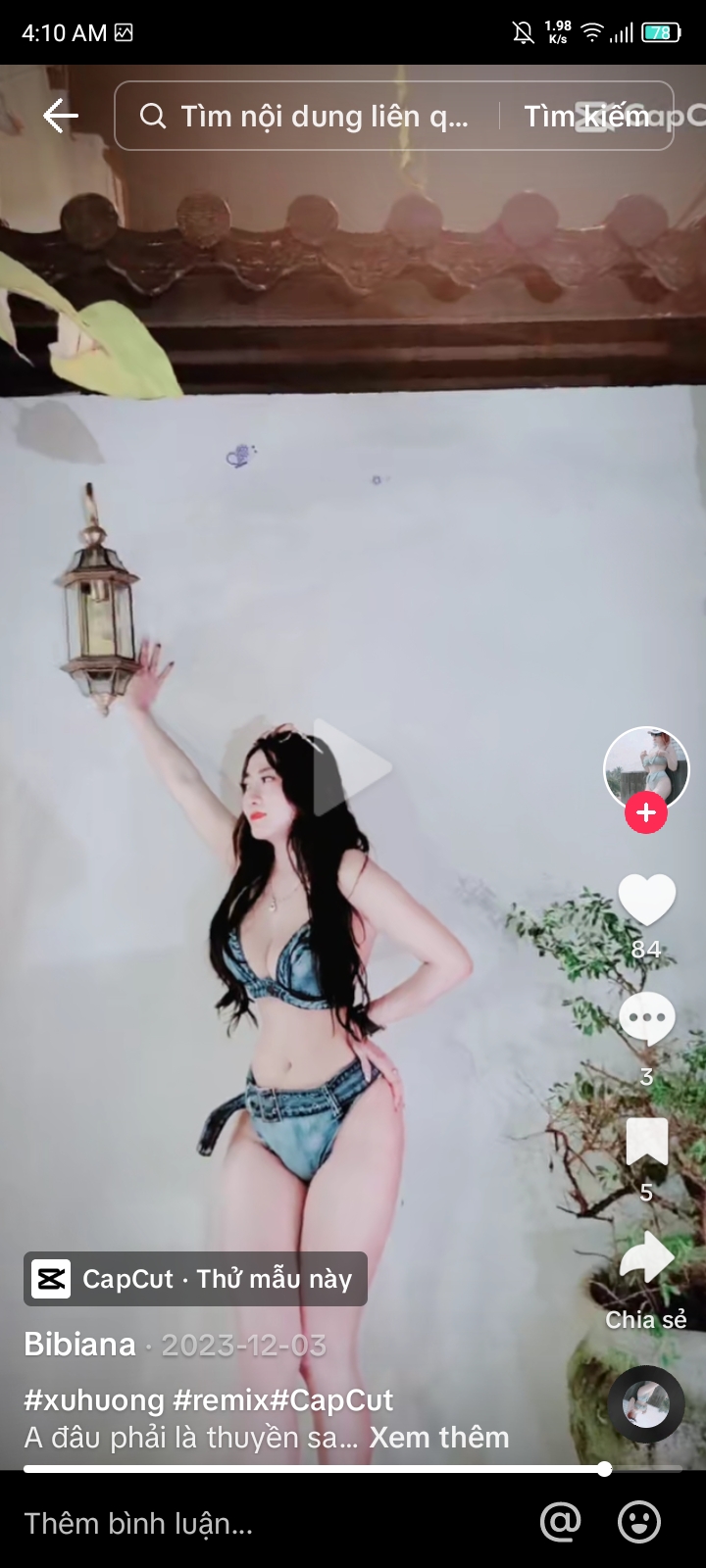This screenshot has height=1568, width=706.
Task: Open the #xuhuong hashtag
Action: point(94,1399)
